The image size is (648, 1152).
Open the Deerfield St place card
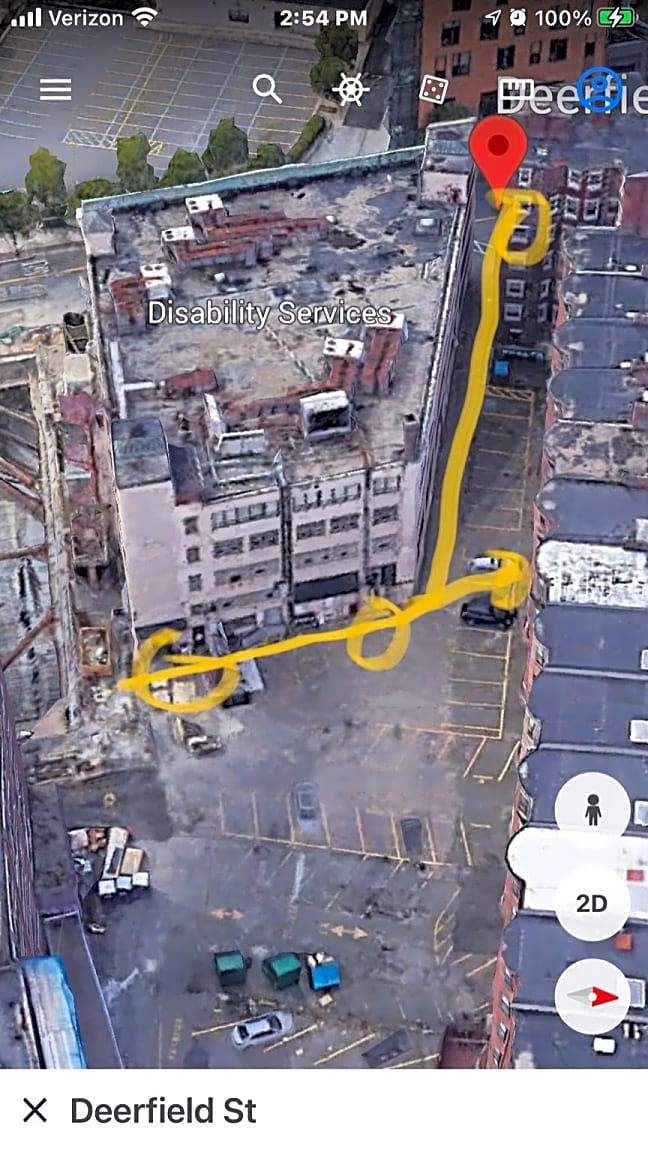coord(163,1110)
